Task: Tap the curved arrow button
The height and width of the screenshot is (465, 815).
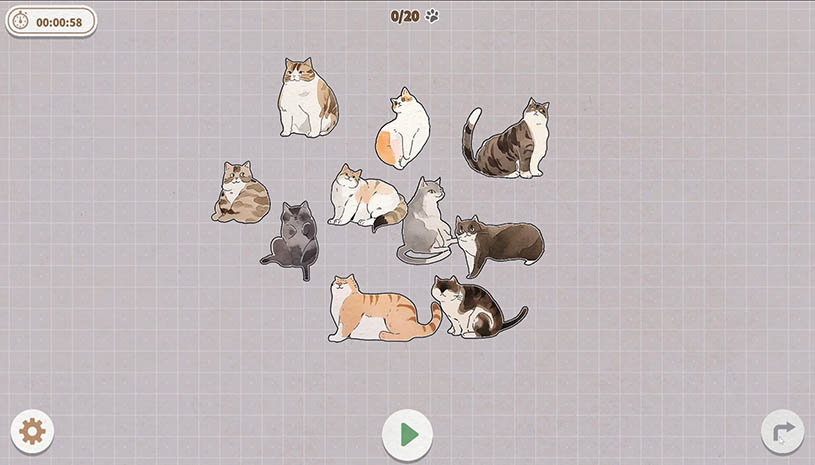Action: coord(782,432)
